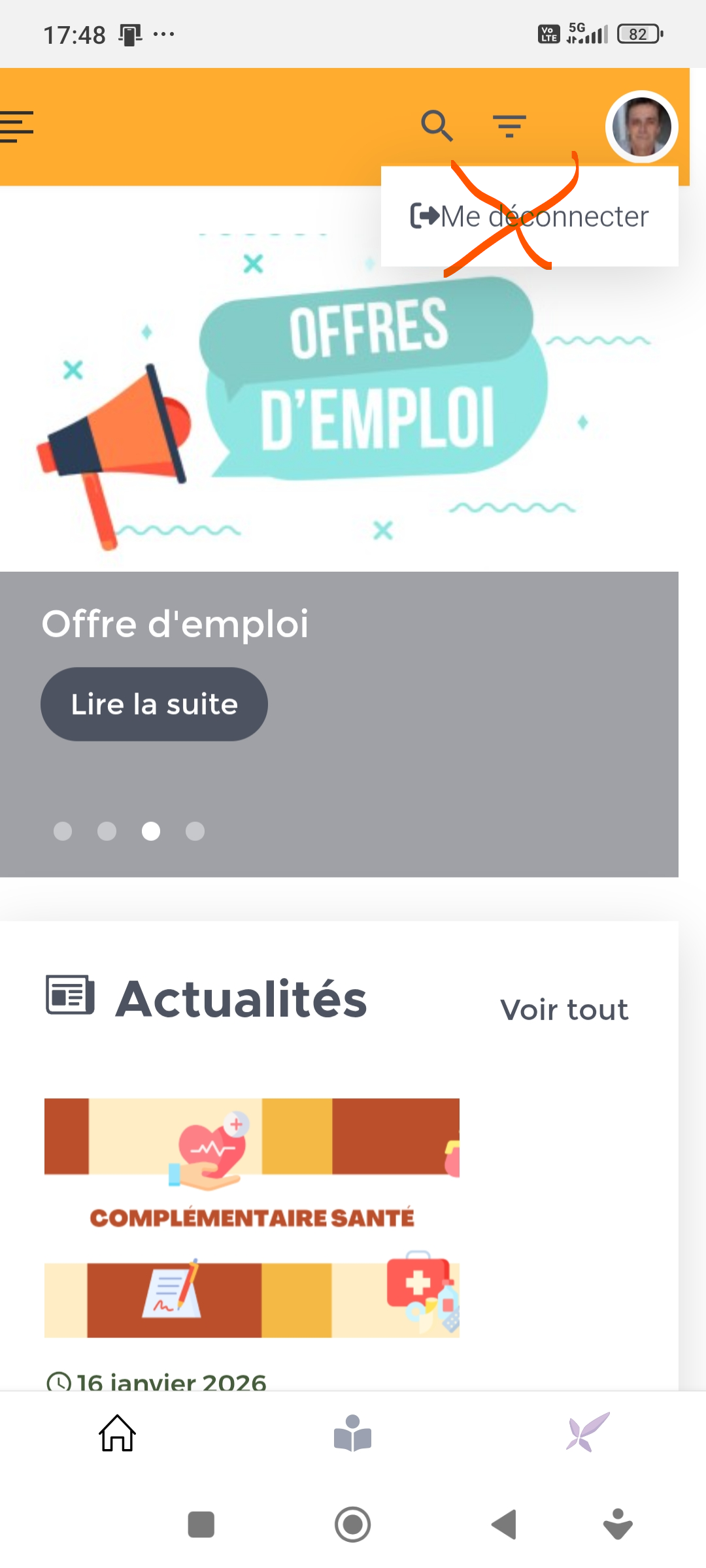
Task: Open the filter options icon
Action: pos(509,126)
